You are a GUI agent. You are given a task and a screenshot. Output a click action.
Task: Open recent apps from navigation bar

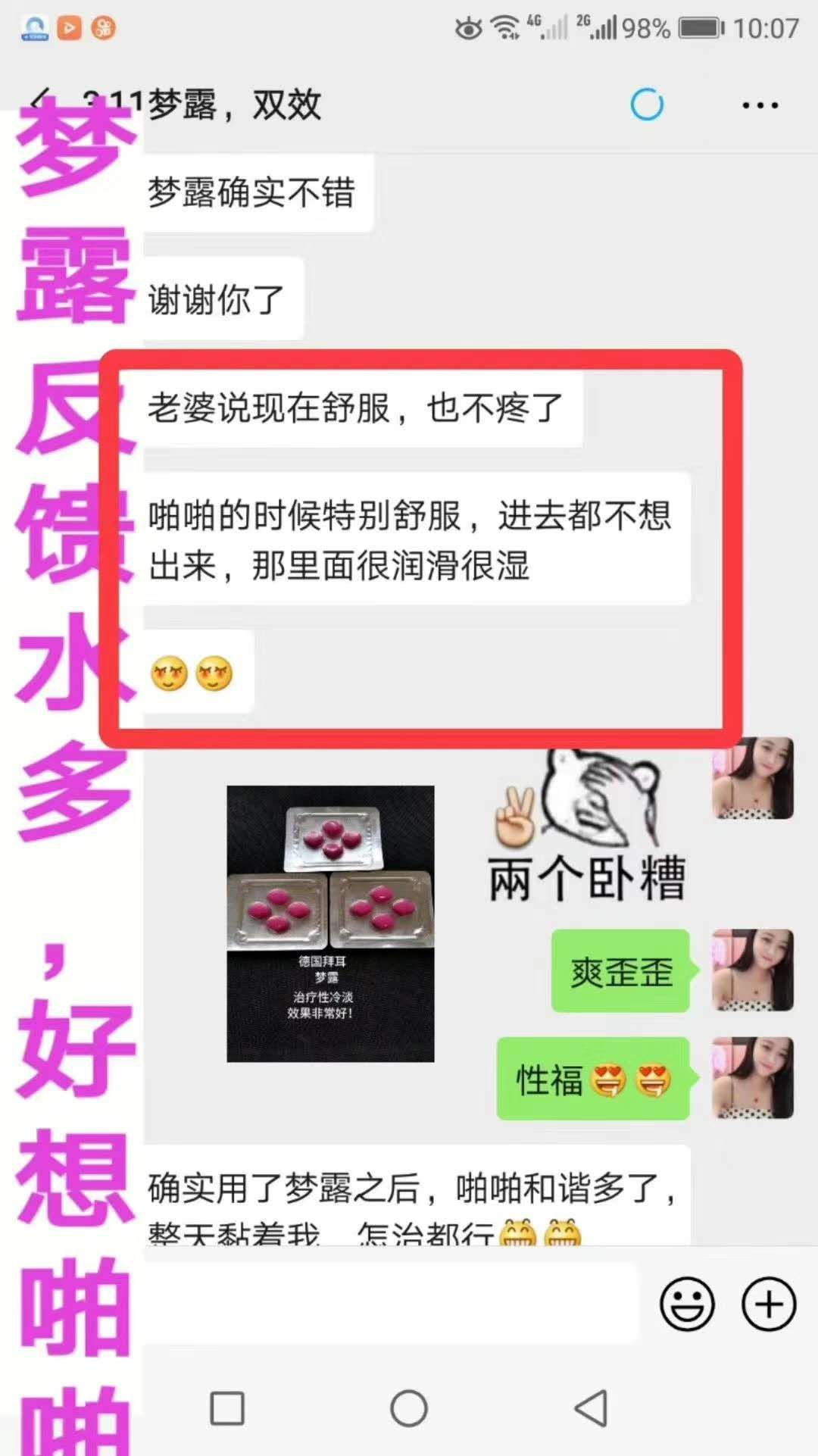[x=227, y=1409]
